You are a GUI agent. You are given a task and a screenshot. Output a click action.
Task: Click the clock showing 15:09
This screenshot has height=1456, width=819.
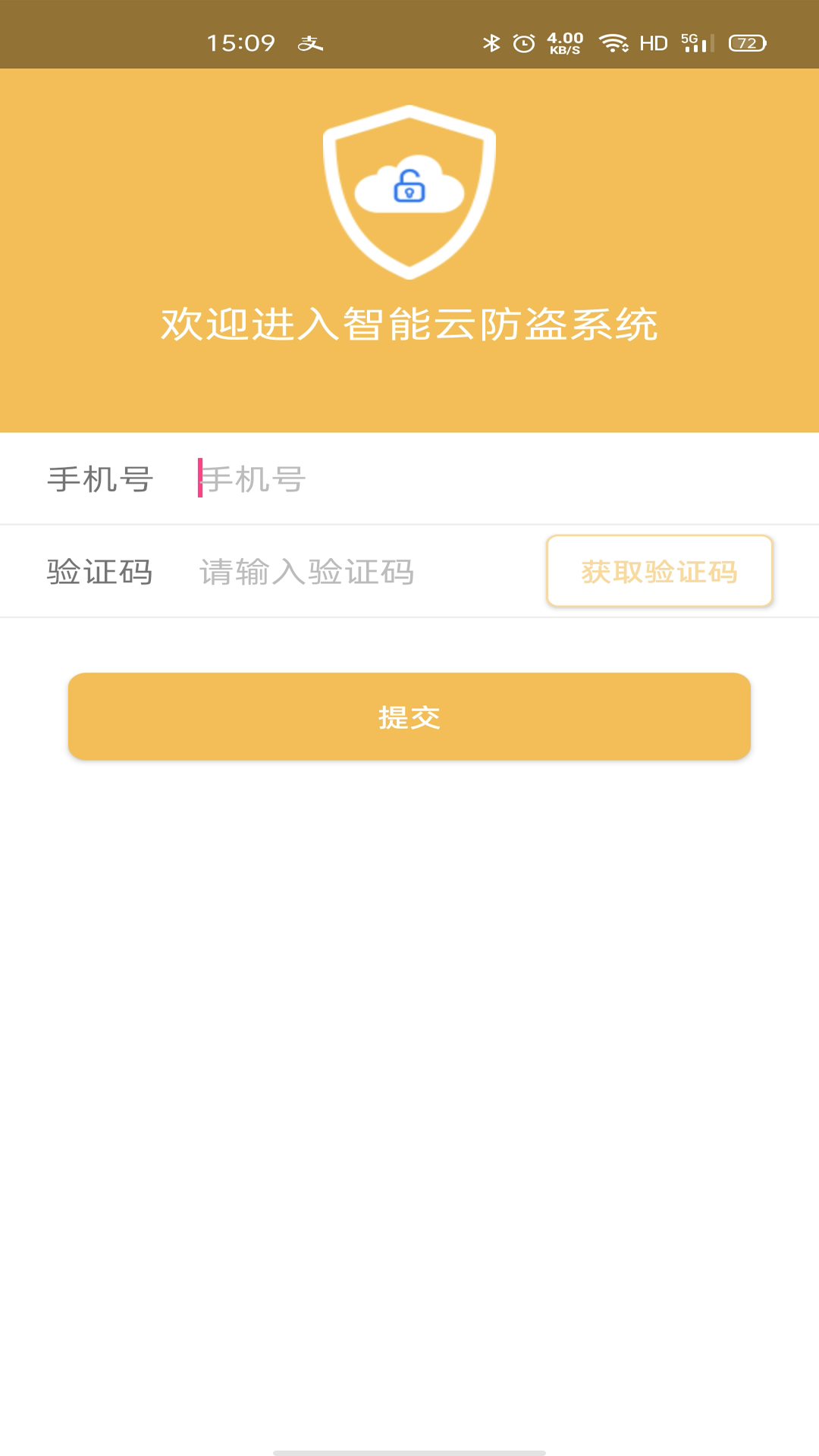pos(241,43)
